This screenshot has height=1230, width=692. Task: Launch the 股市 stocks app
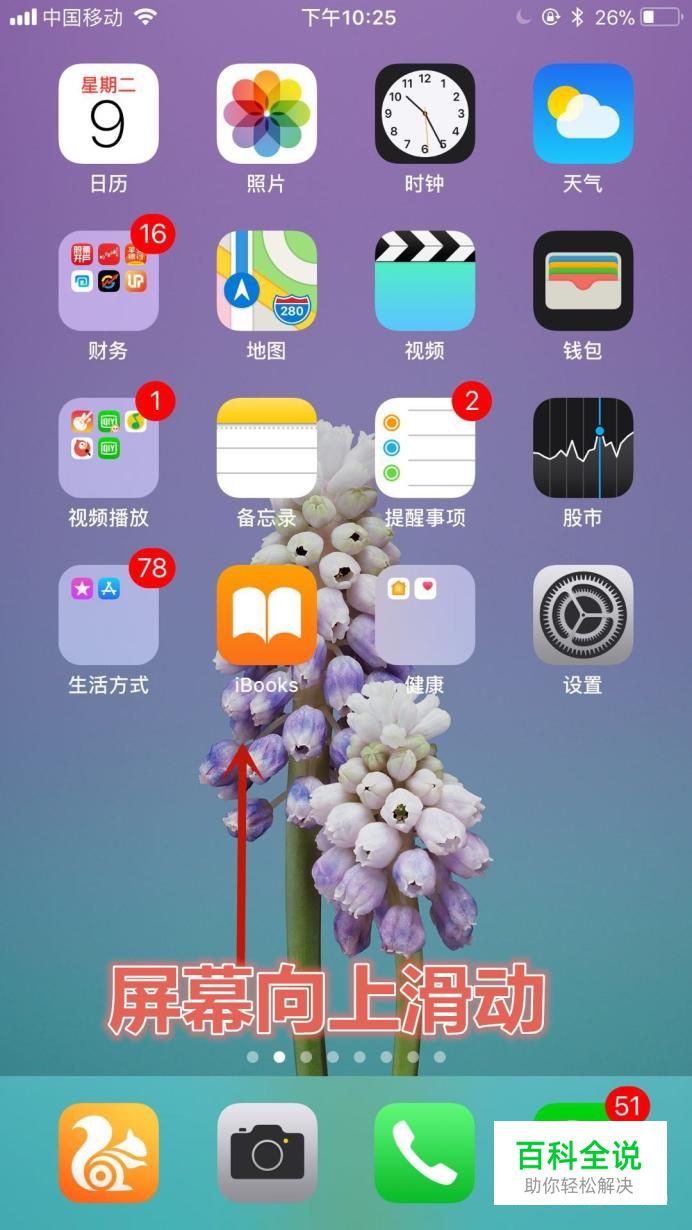pos(582,448)
